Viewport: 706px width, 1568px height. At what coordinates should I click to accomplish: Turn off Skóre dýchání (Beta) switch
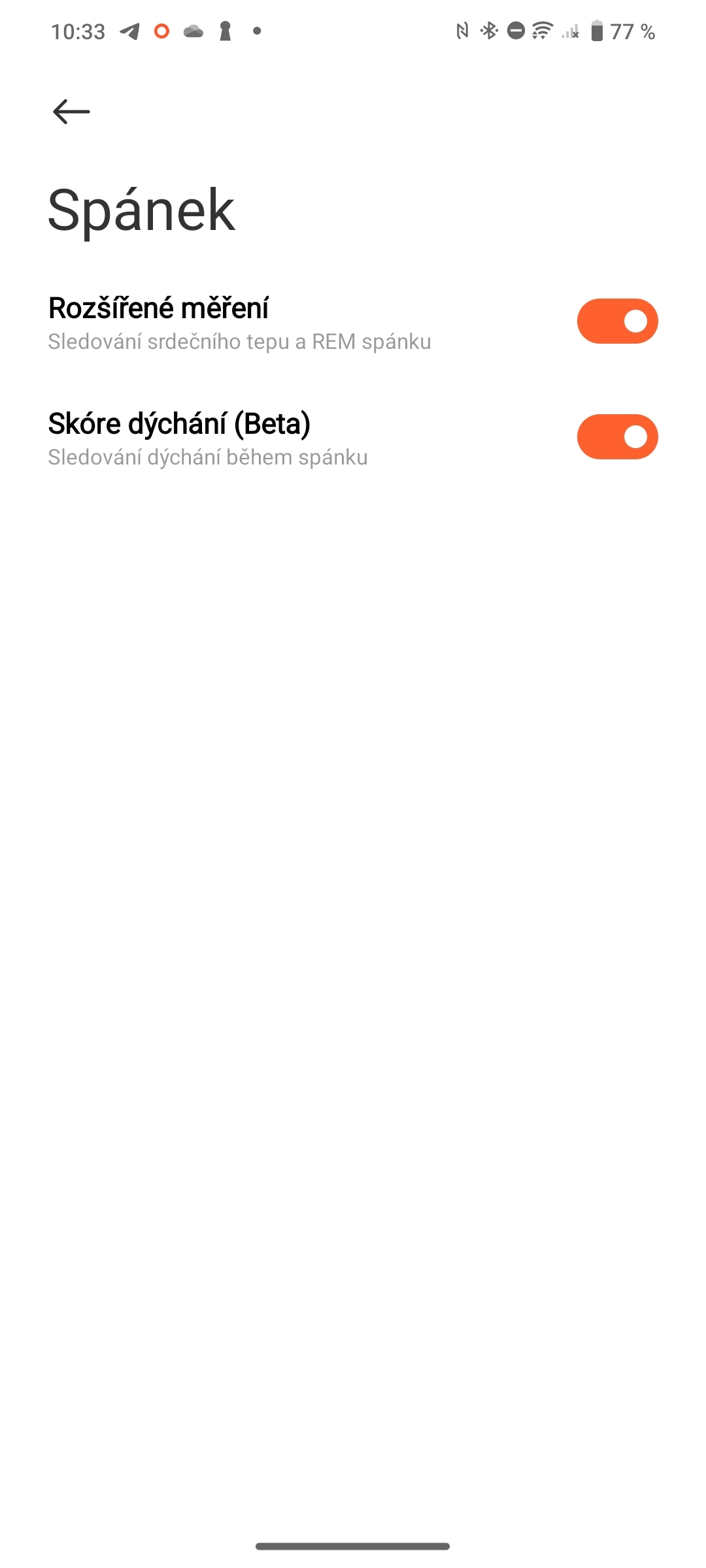pyautogui.click(x=617, y=436)
